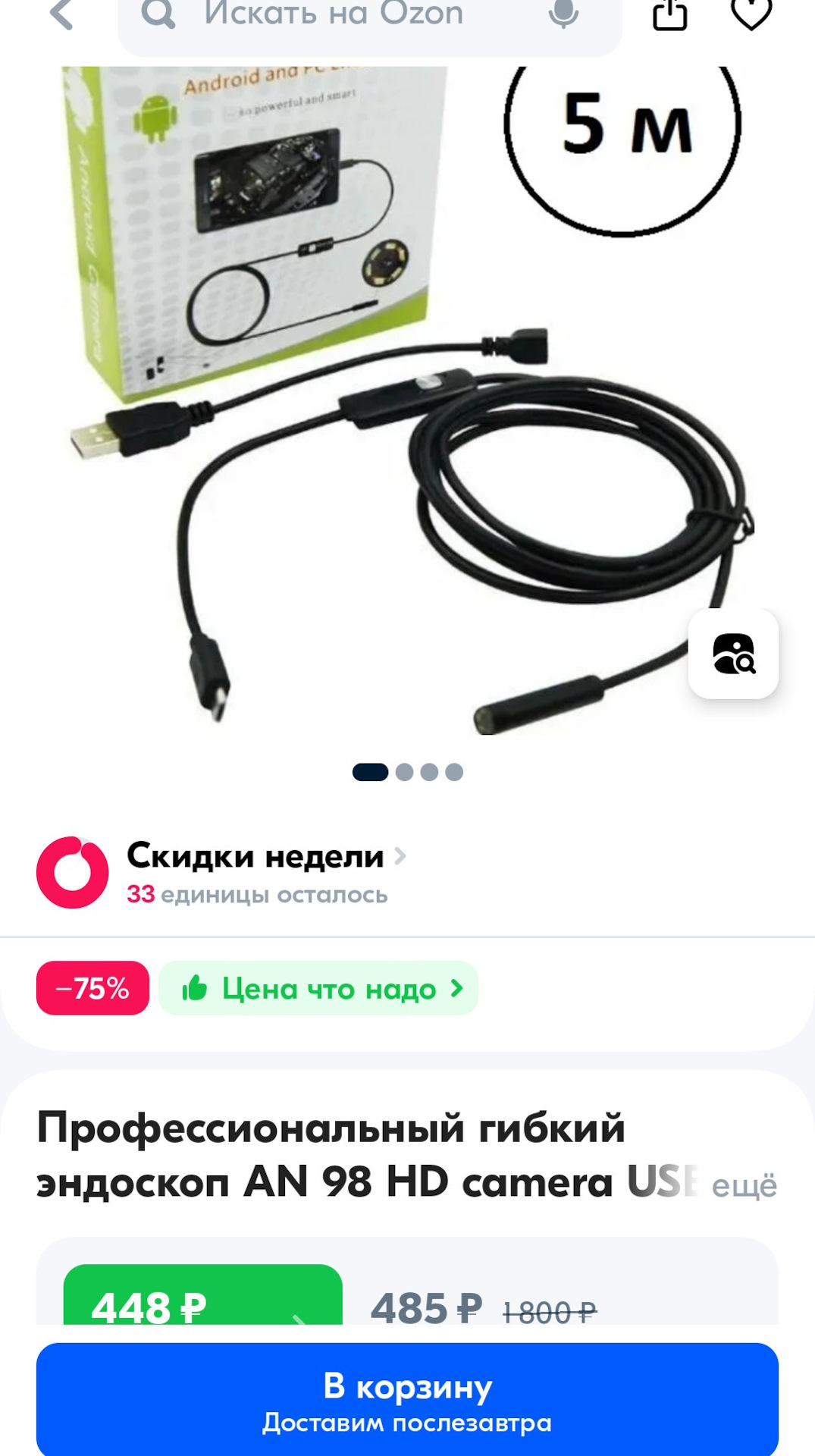This screenshot has height=1456, width=815.
Task: Open the Ozon search field
Action: pyautogui.click(x=334, y=15)
